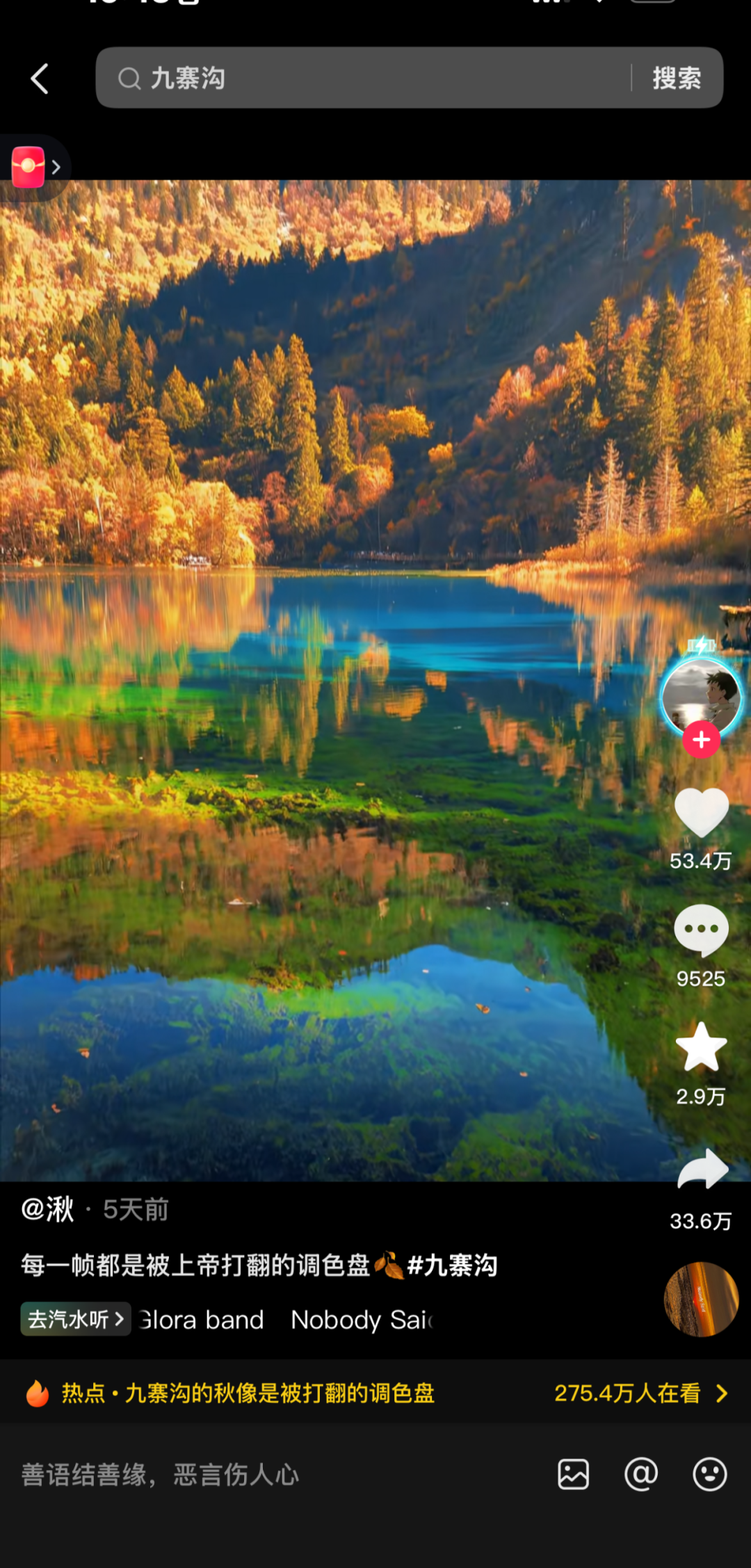Open the video author's avatar
Screen dimensions: 751x1568
700,695
